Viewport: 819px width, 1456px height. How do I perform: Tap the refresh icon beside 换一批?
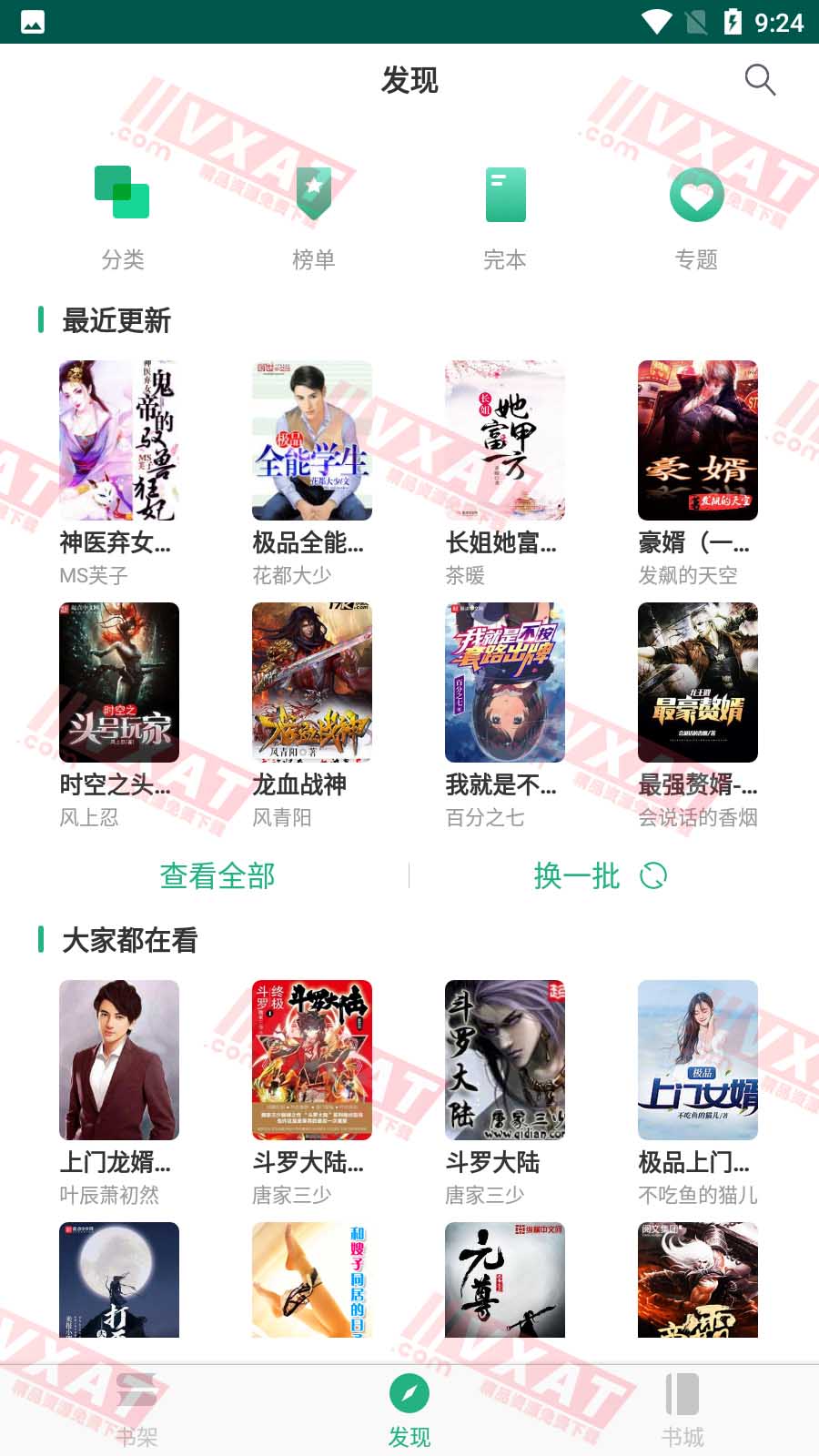[654, 876]
